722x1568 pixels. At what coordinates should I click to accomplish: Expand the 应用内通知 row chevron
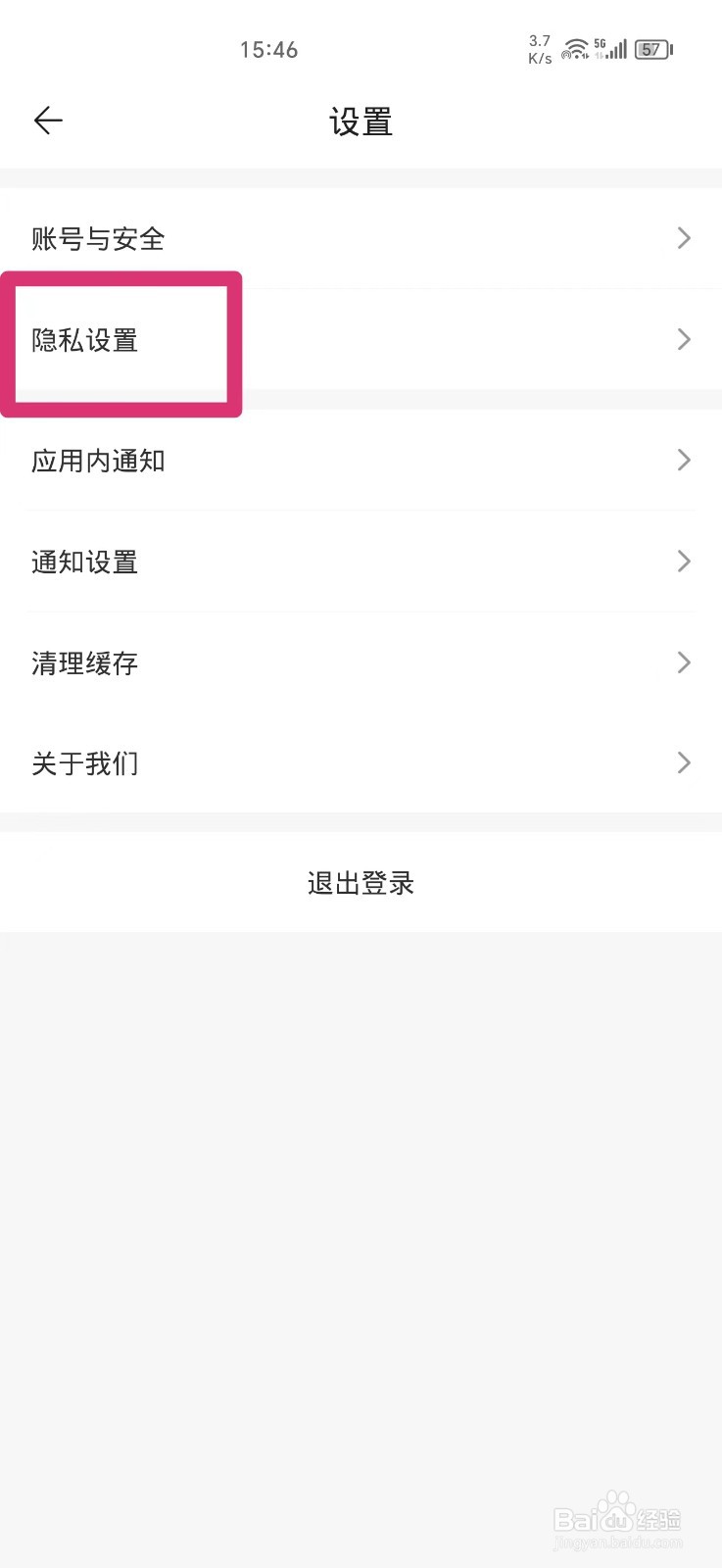point(684,461)
